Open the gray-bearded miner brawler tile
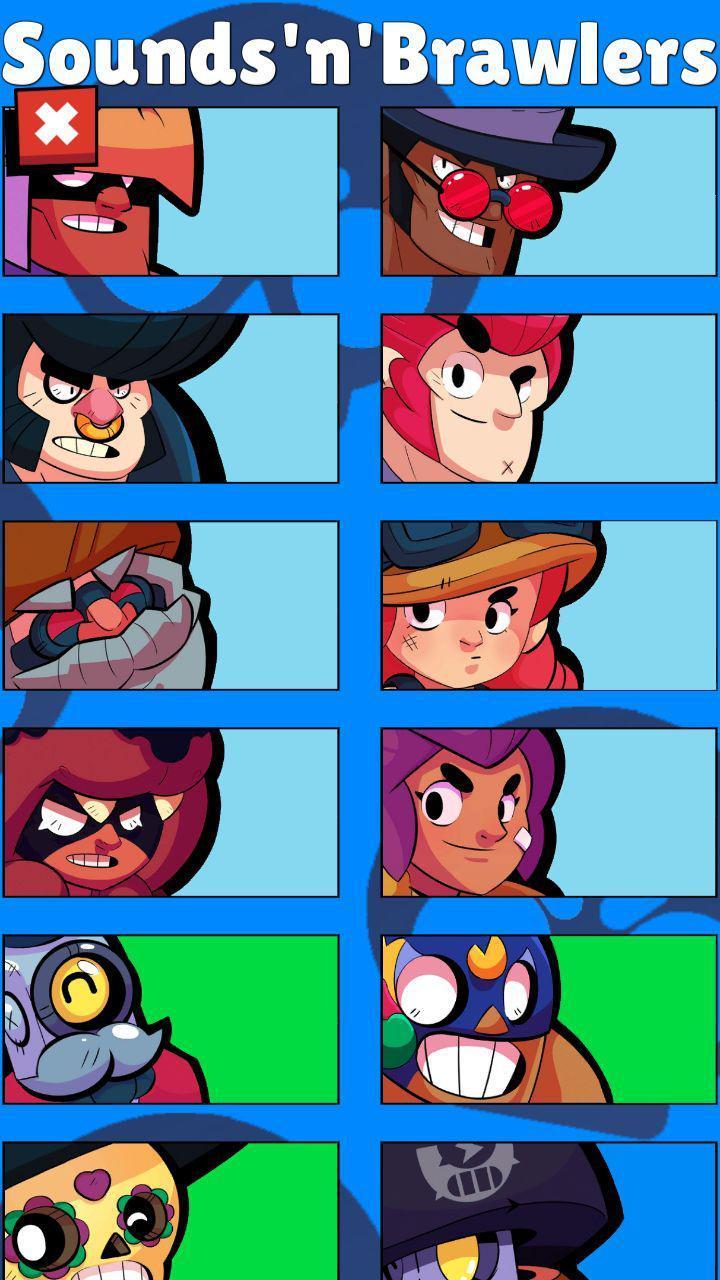The image size is (720, 1280). click(x=170, y=605)
